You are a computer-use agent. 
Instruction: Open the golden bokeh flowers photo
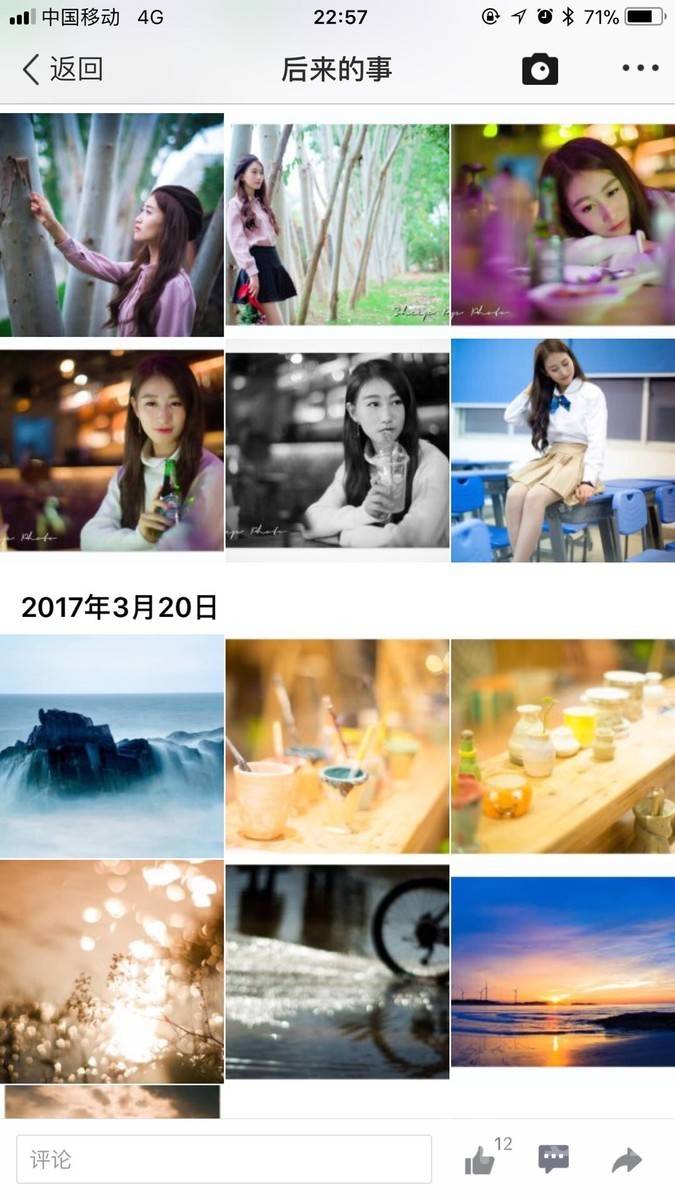tap(111, 972)
